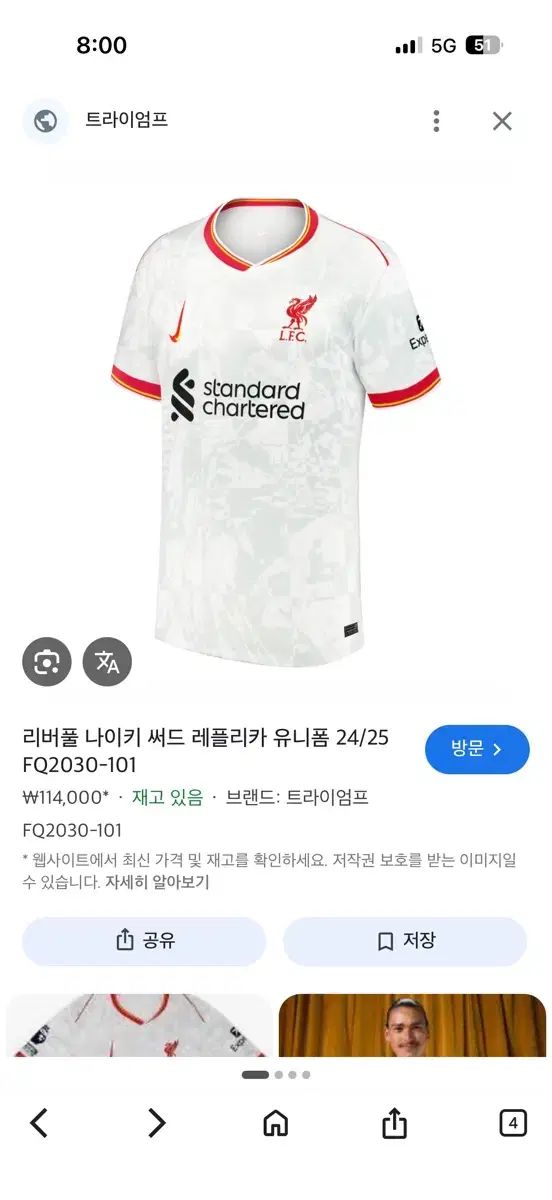
Task: Open the Liverpool jersey related thumbnail
Action: tap(138, 1025)
